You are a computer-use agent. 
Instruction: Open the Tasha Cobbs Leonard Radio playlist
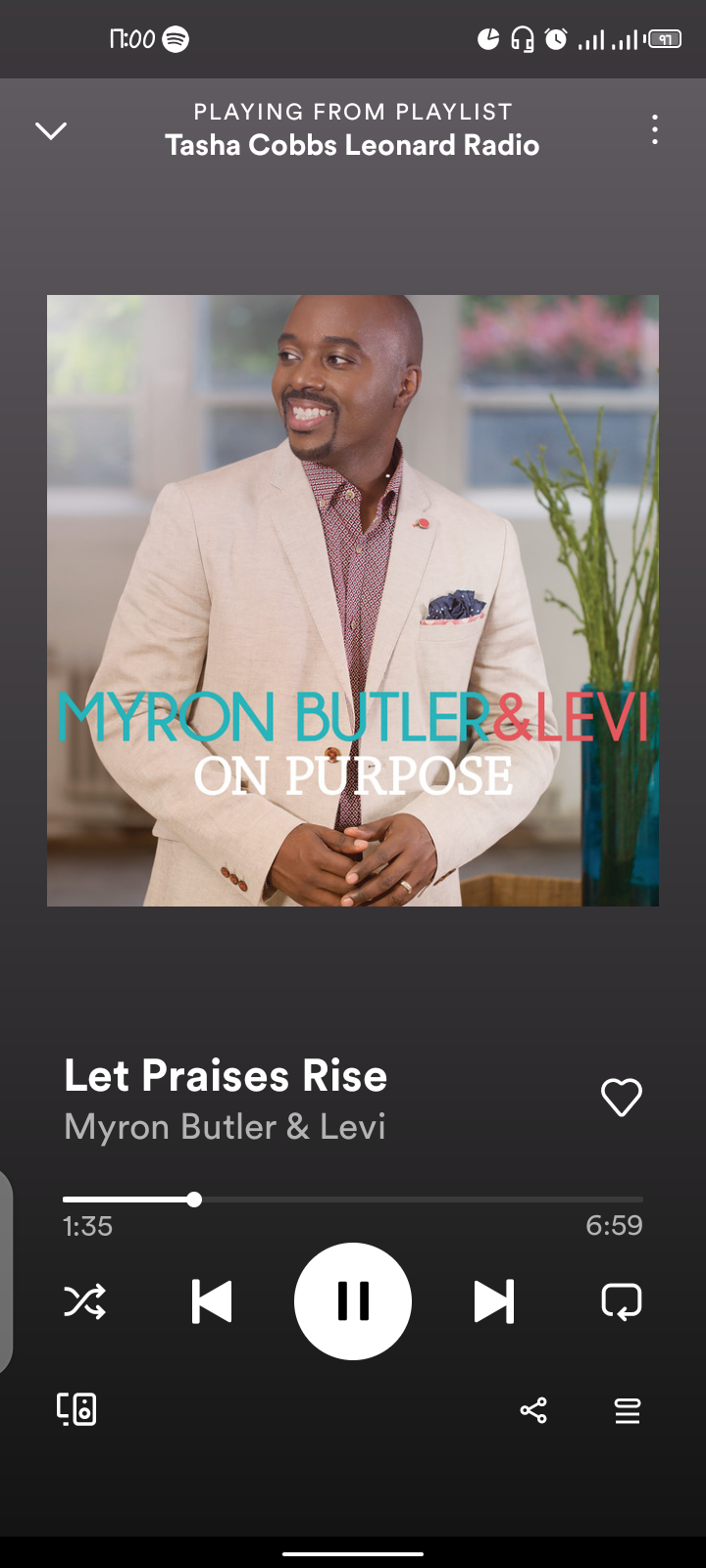(x=352, y=145)
